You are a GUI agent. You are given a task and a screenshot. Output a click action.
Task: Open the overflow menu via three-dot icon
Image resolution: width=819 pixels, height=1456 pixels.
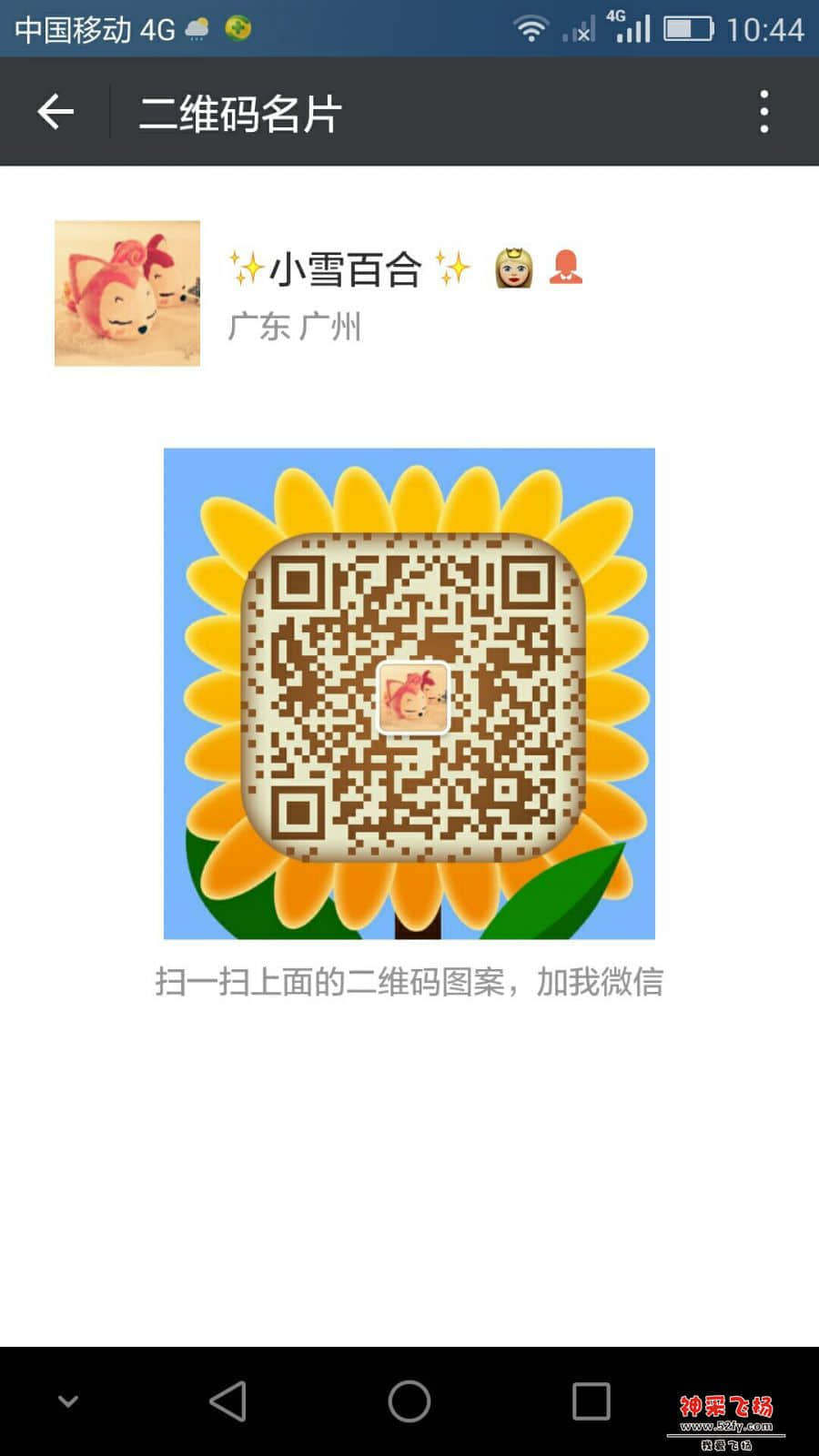point(765,109)
